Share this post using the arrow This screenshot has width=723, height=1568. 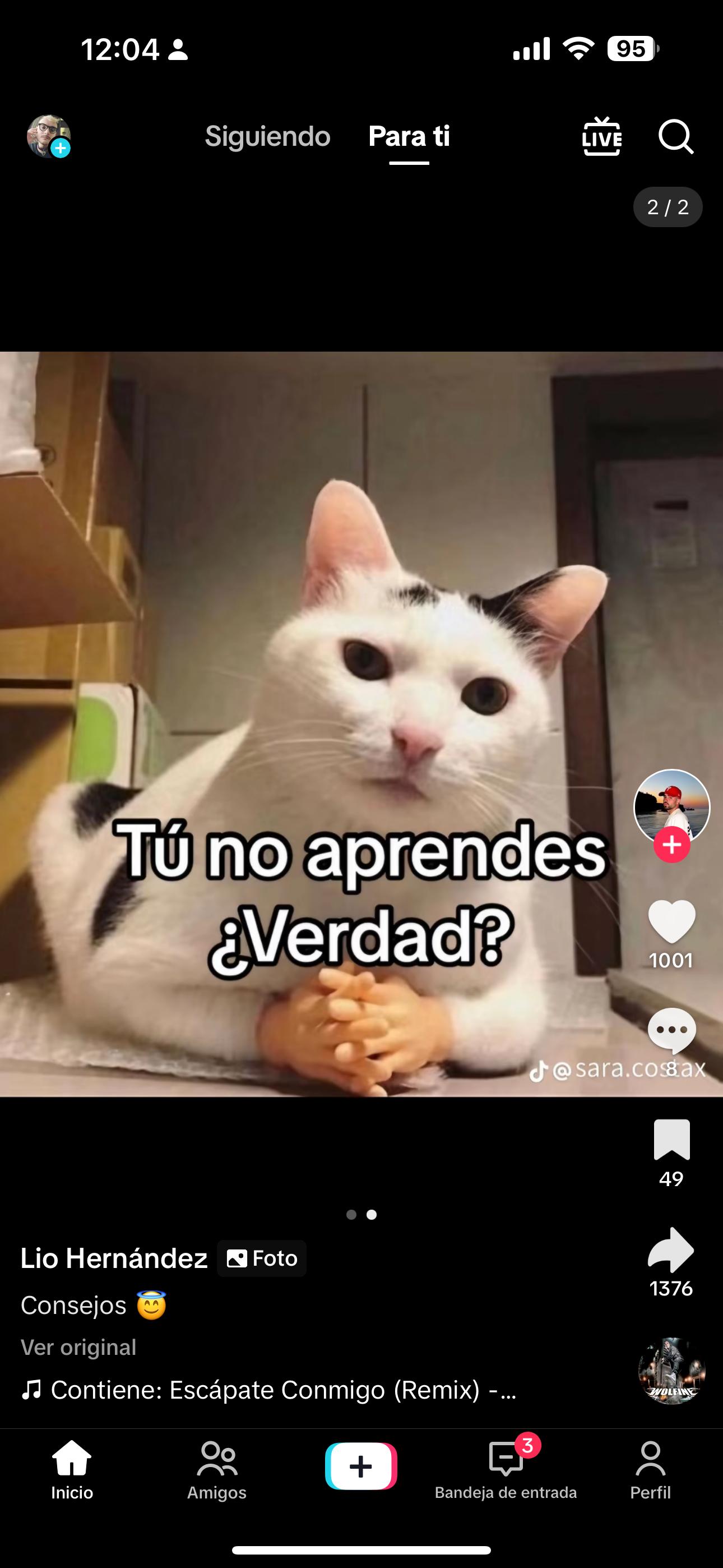671,1250
